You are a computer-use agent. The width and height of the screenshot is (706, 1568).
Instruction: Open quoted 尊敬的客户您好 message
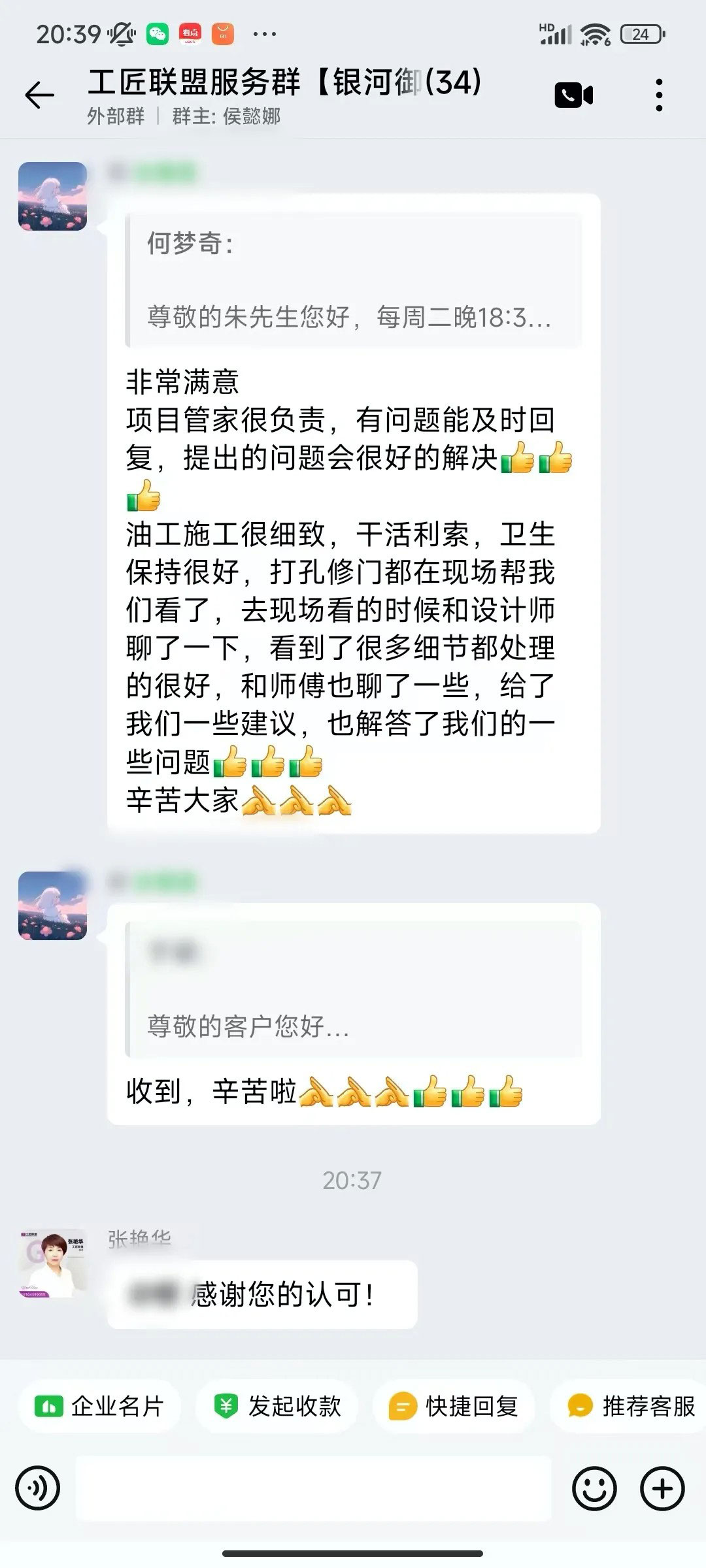pyautogui.click(x=353, y=989)
